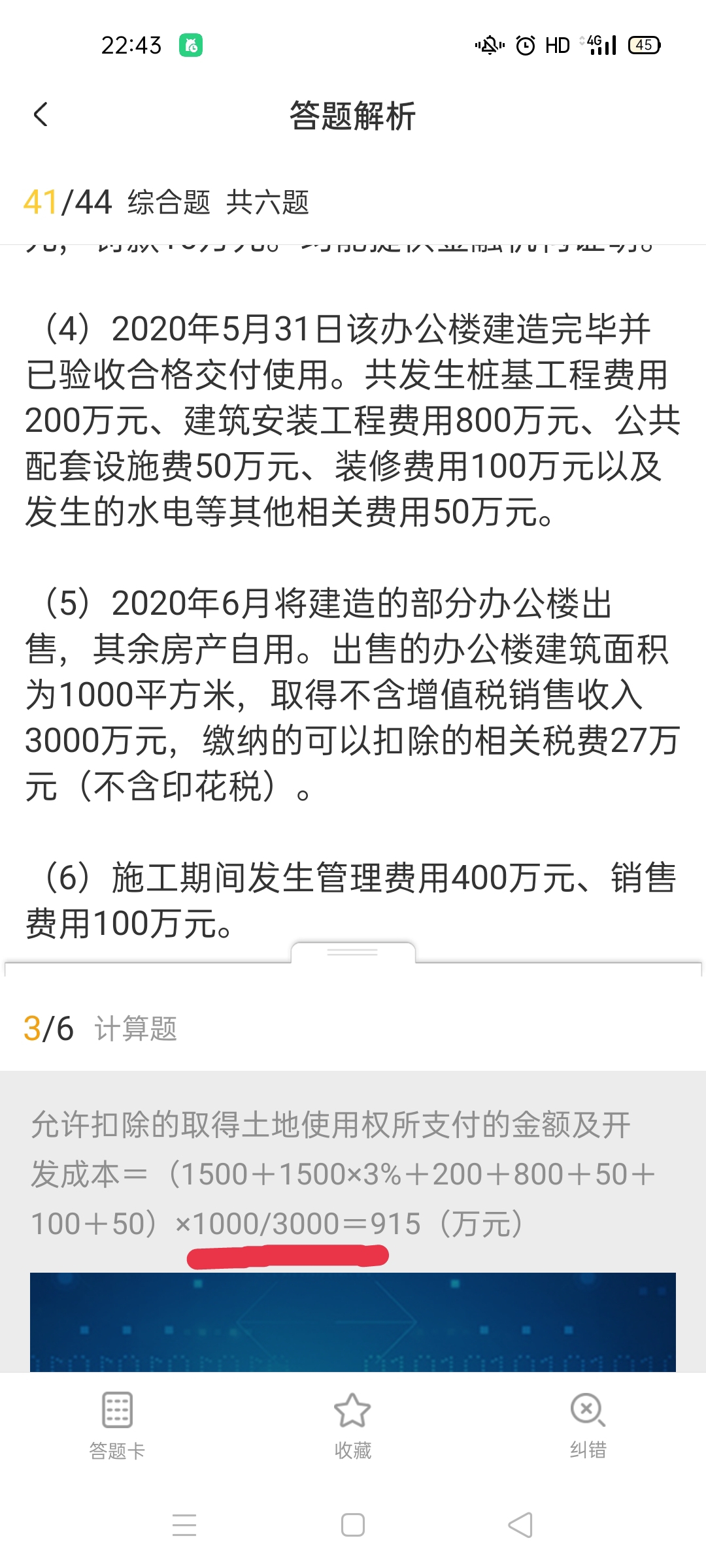This screenshot has height=1568, width=706.
Task: Open system recent apps menu
Action: click(184, 1526)
